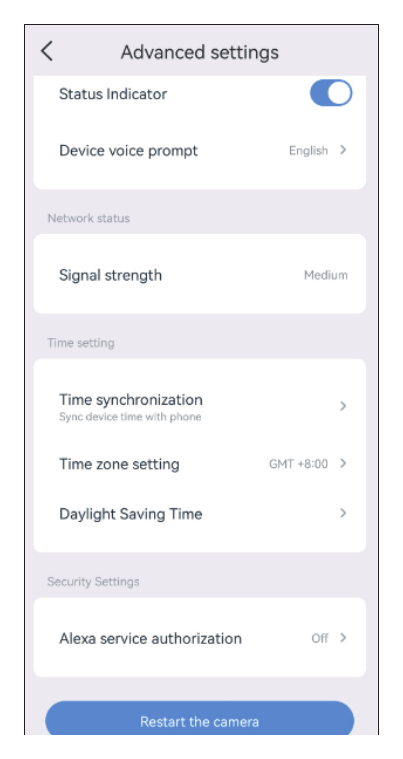Turn off the Status Indicator switch

pyautogui.click(x=331, y=93)
